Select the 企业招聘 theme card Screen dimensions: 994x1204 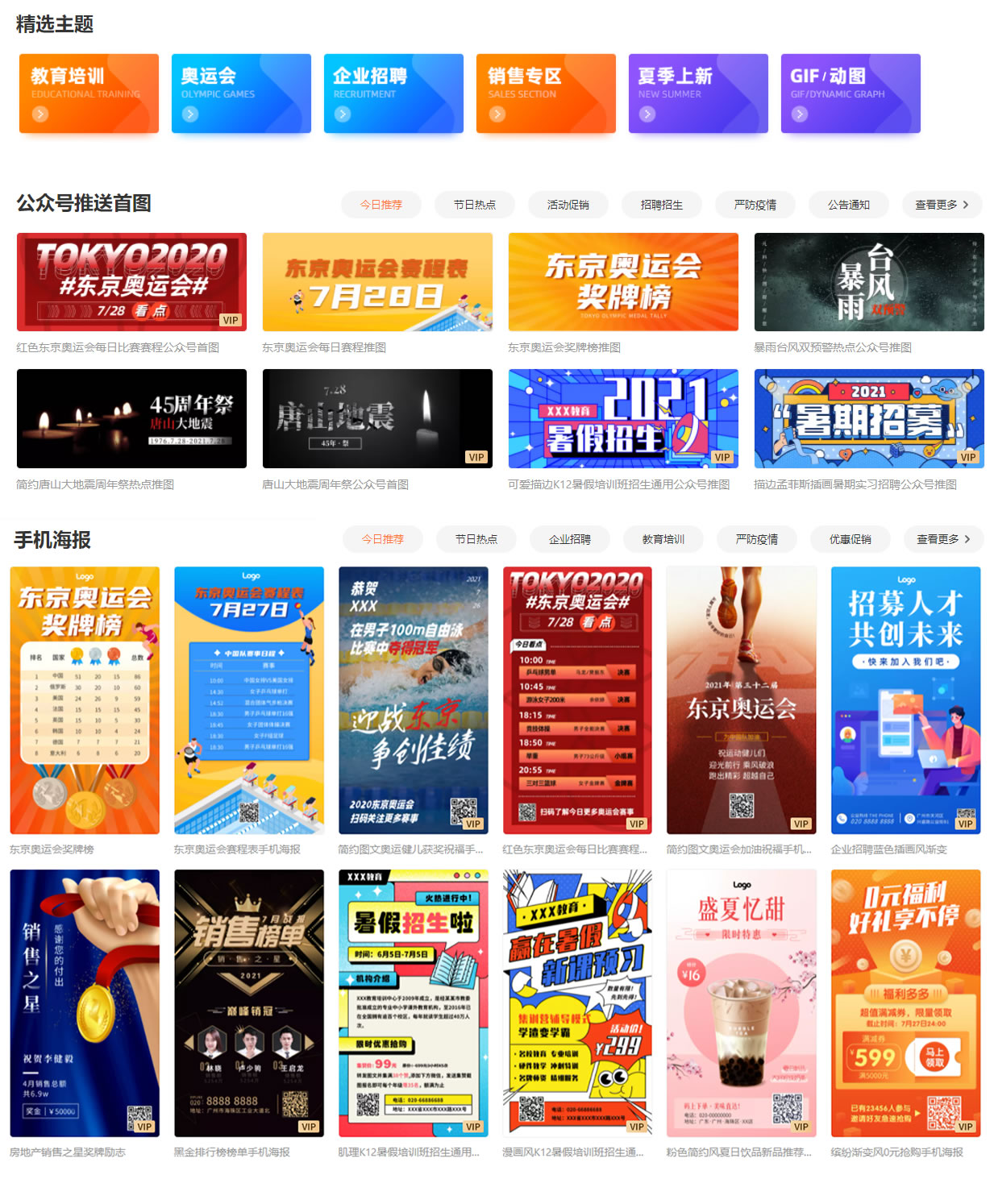coord(393,93)
